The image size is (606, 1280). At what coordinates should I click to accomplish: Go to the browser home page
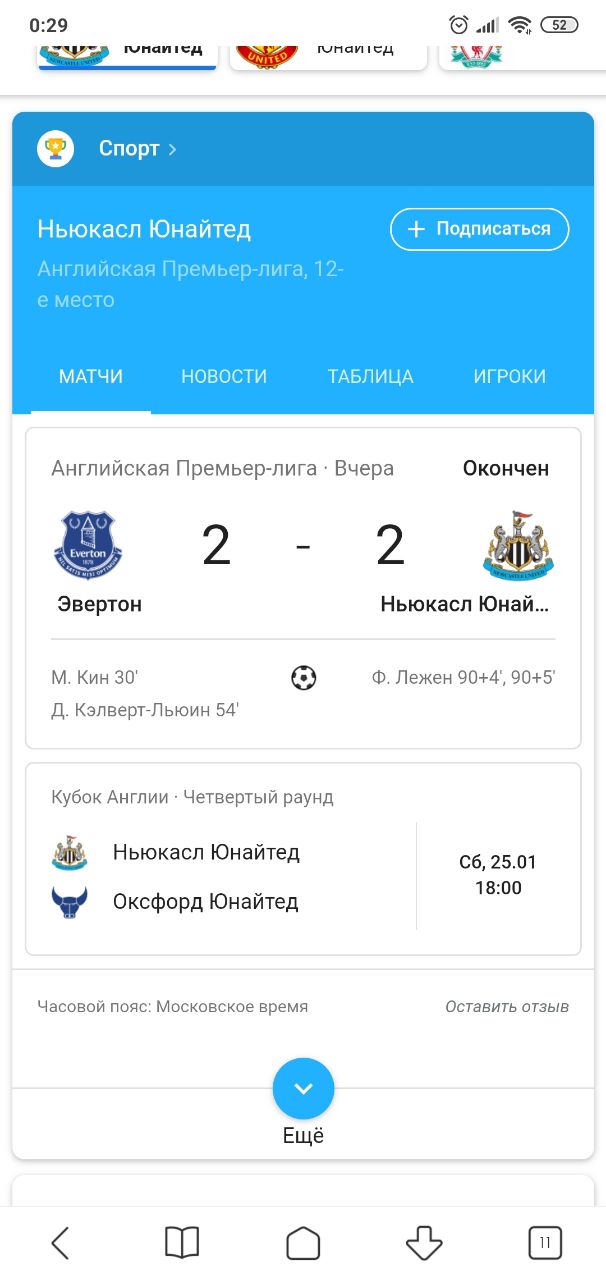(303, 1243)
